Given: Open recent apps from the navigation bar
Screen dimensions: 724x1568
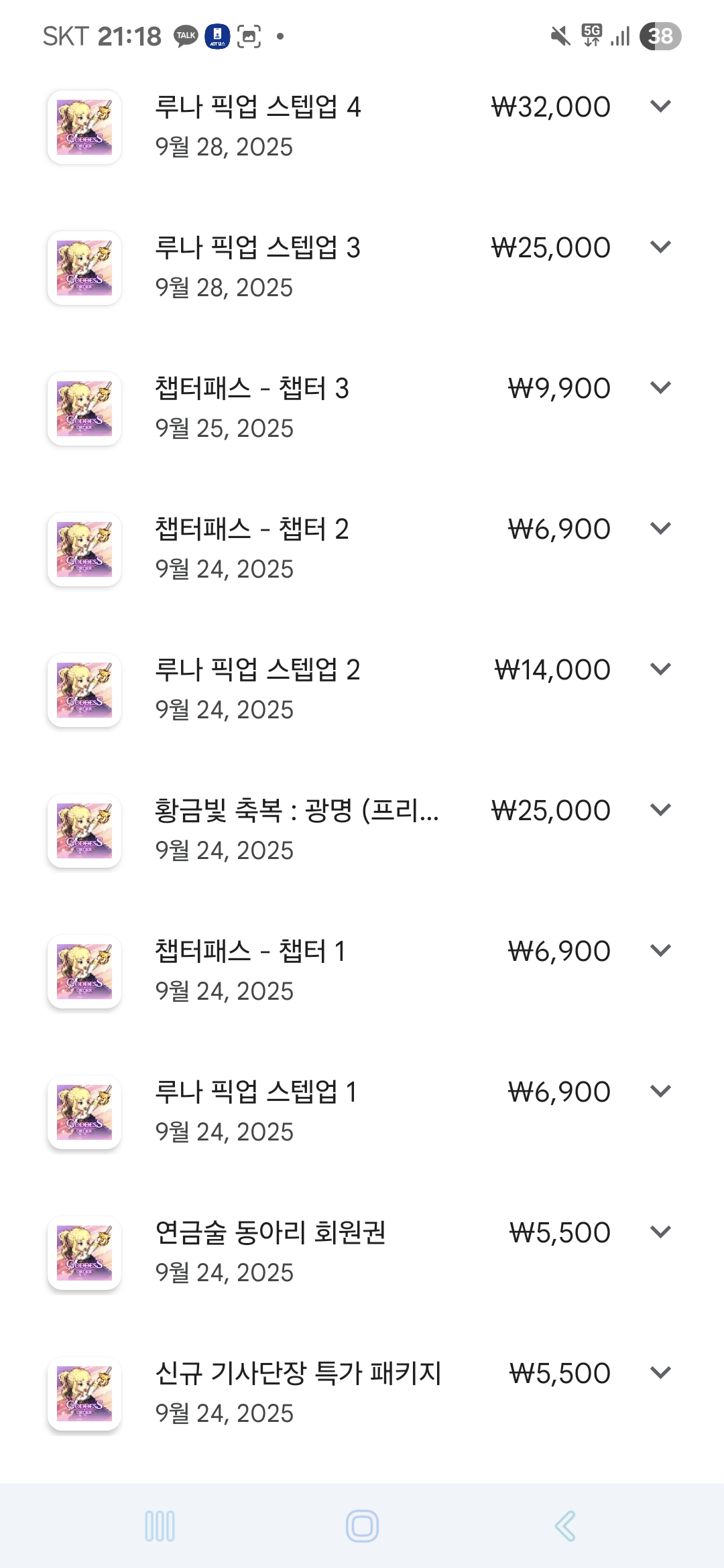Looking at the screenshot, I should pos(160,1526).
